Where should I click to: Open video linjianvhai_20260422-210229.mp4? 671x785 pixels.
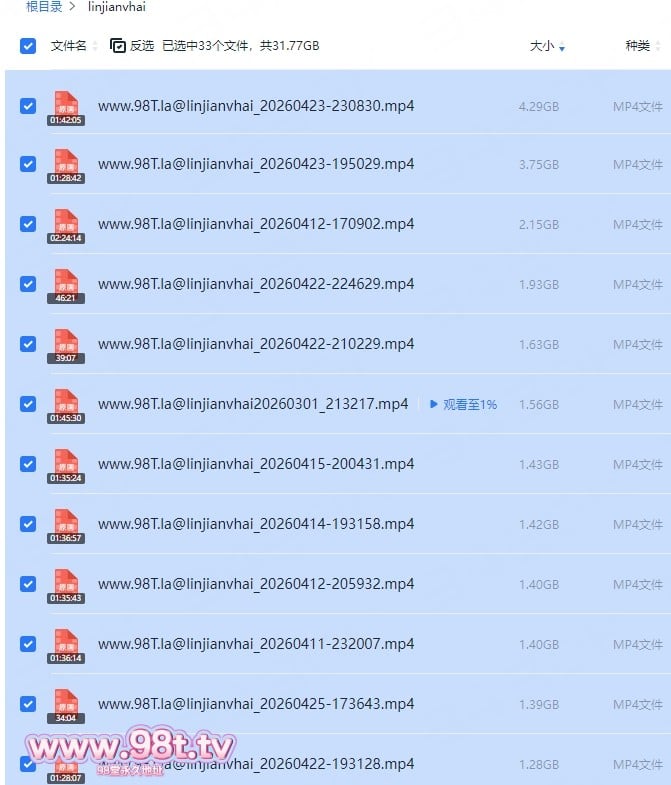tap(256, 344)
